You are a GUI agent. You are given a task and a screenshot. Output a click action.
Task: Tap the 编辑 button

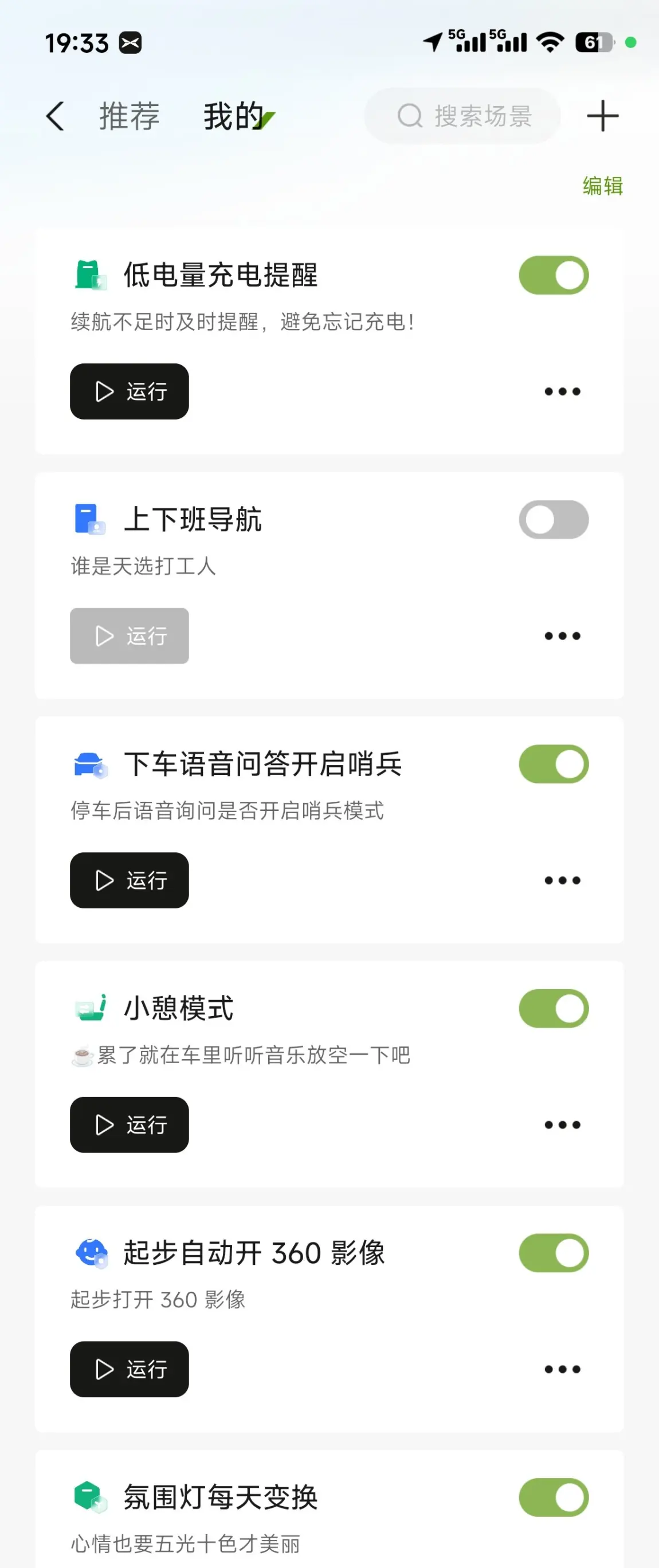[x=602, y=186]
